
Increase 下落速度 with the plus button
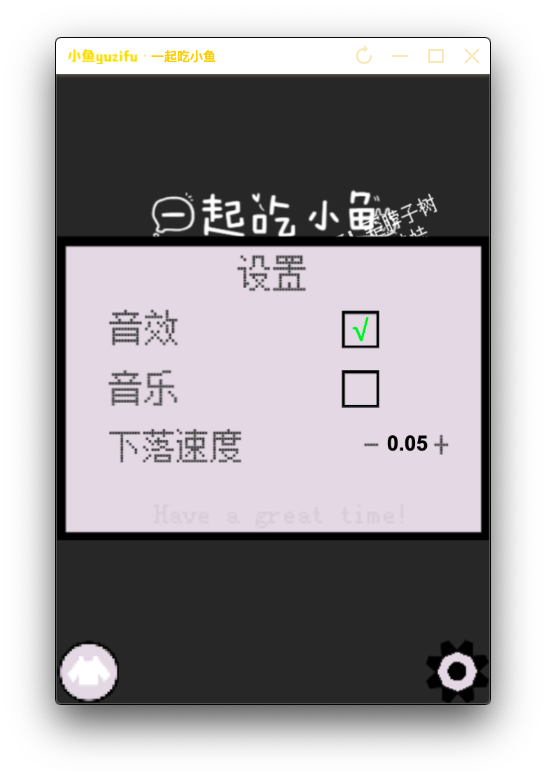[x=441, y=445]
